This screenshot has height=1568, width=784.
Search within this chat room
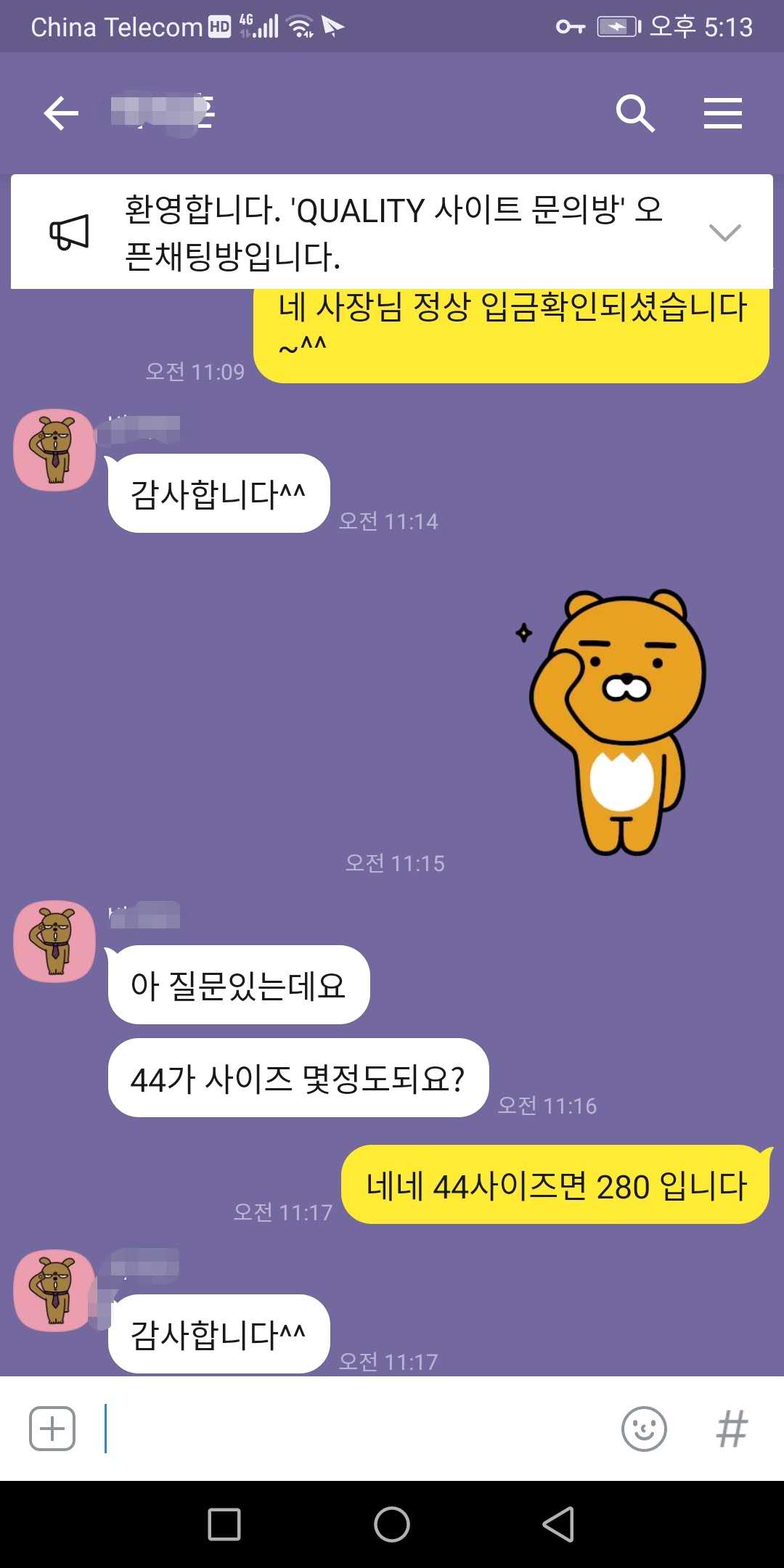[635, 113]
